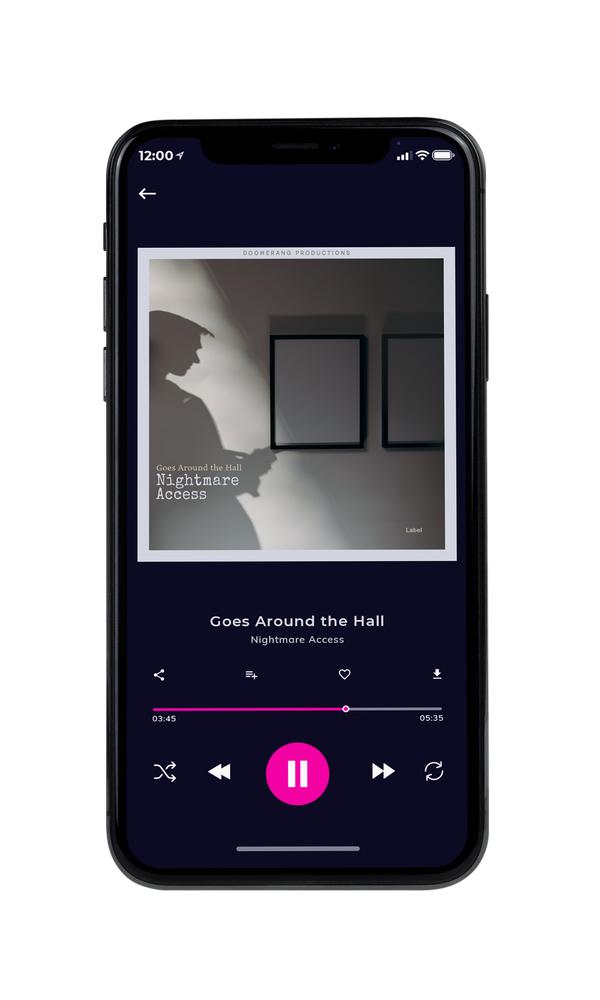Skip forward to the next track
This screenshot has height=1000, width=600.
pyautogui.click(x=383, y=771)
